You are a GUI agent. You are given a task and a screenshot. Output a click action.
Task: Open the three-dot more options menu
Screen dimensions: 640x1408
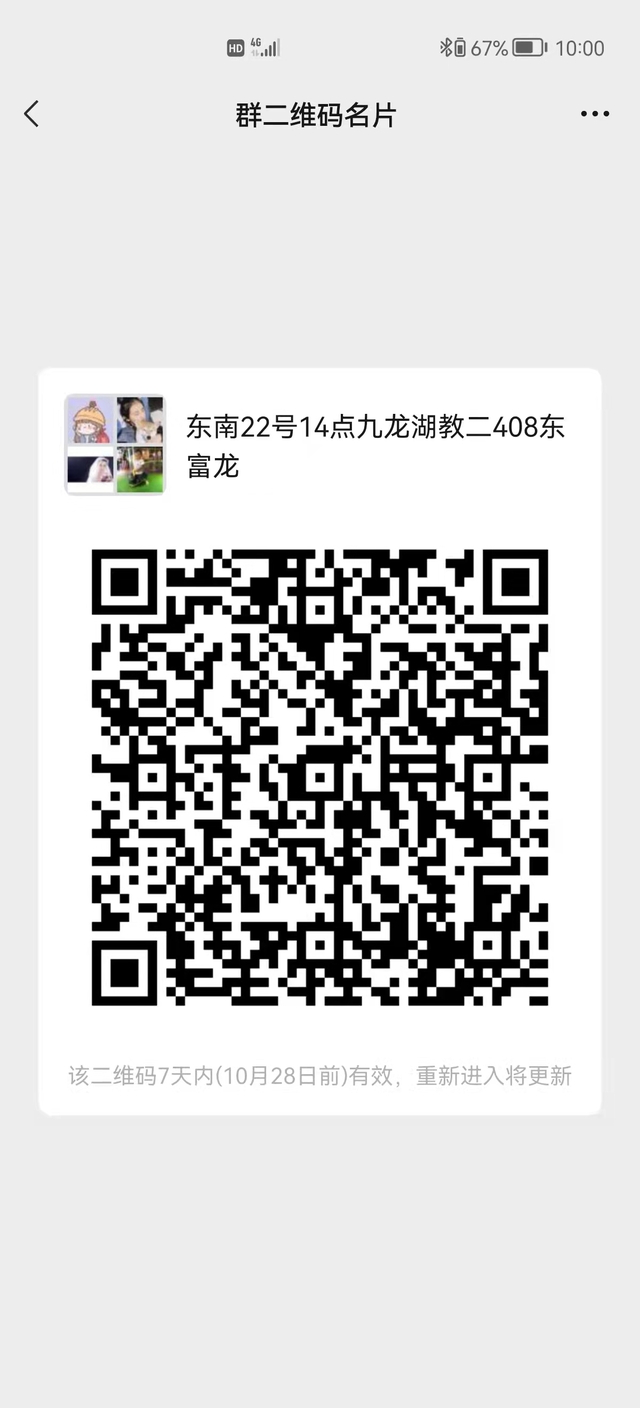[595, 114]
